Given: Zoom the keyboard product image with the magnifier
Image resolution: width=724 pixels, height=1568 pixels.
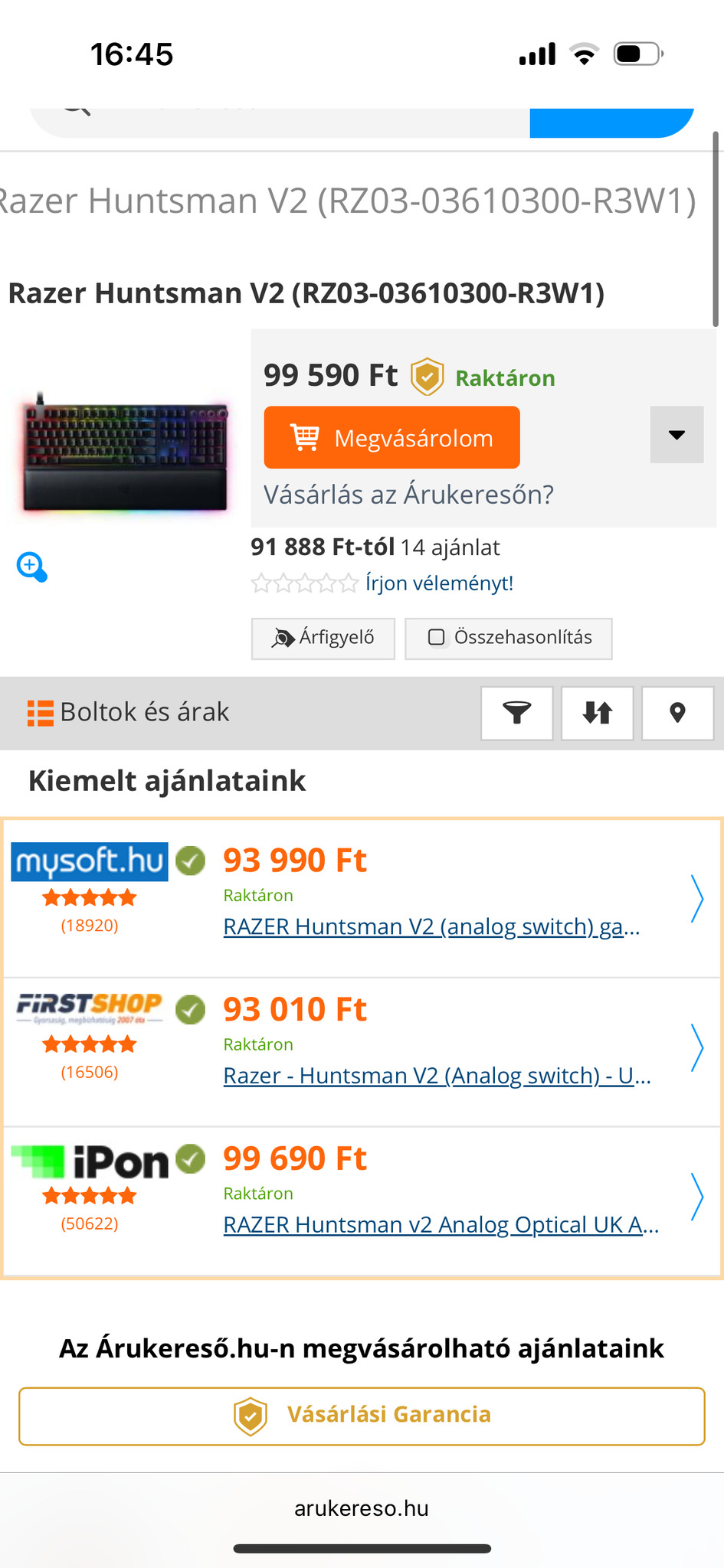Looking at the screenshot, I should click(31, 567).
